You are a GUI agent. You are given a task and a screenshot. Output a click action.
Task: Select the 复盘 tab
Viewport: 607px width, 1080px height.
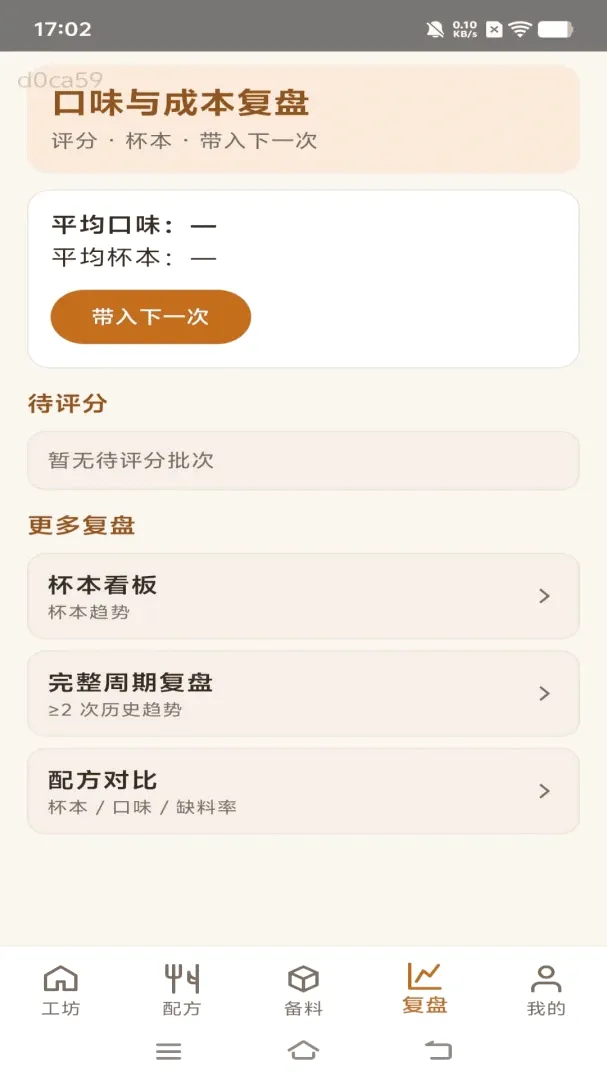(x=424, y=989)
